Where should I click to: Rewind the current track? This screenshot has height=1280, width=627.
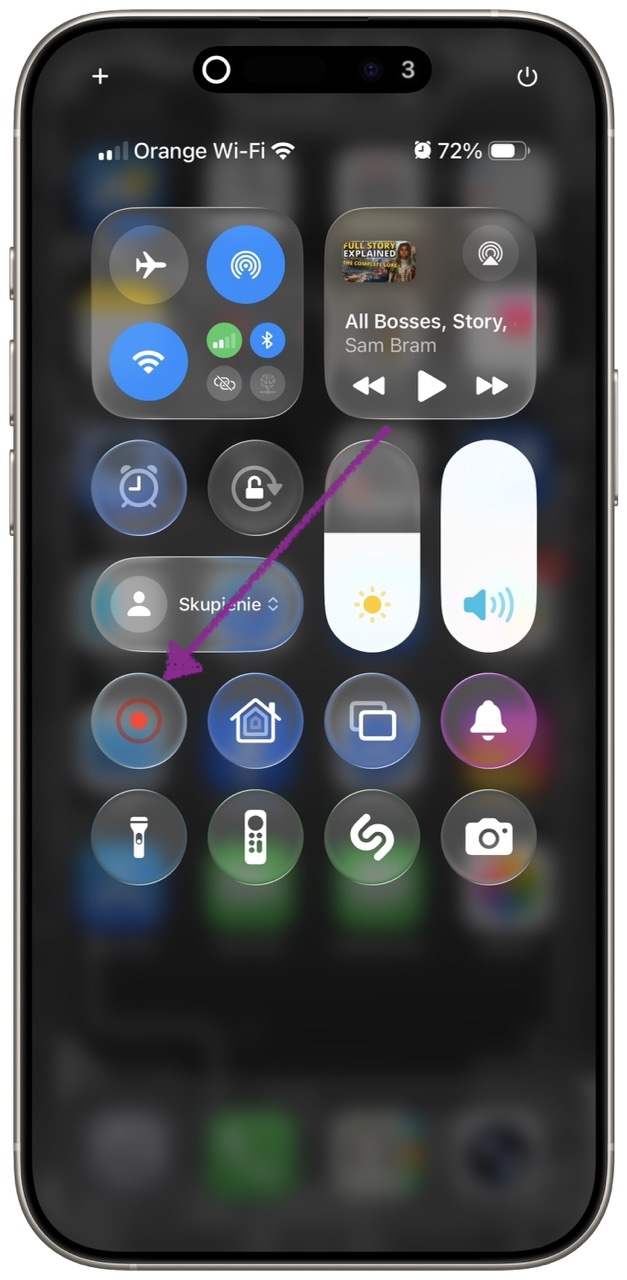pyautogui.click(x=369, y=386)
